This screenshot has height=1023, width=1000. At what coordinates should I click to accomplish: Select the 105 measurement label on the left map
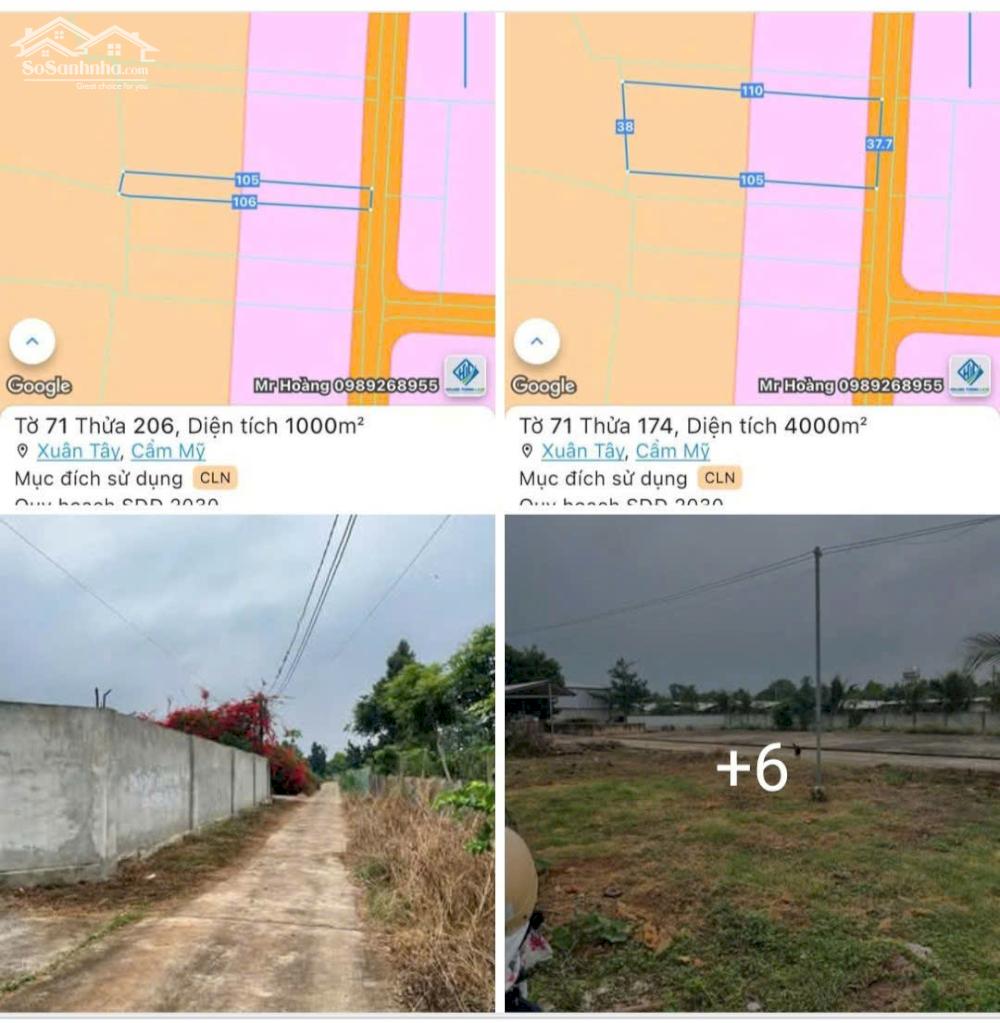point(246,181)
